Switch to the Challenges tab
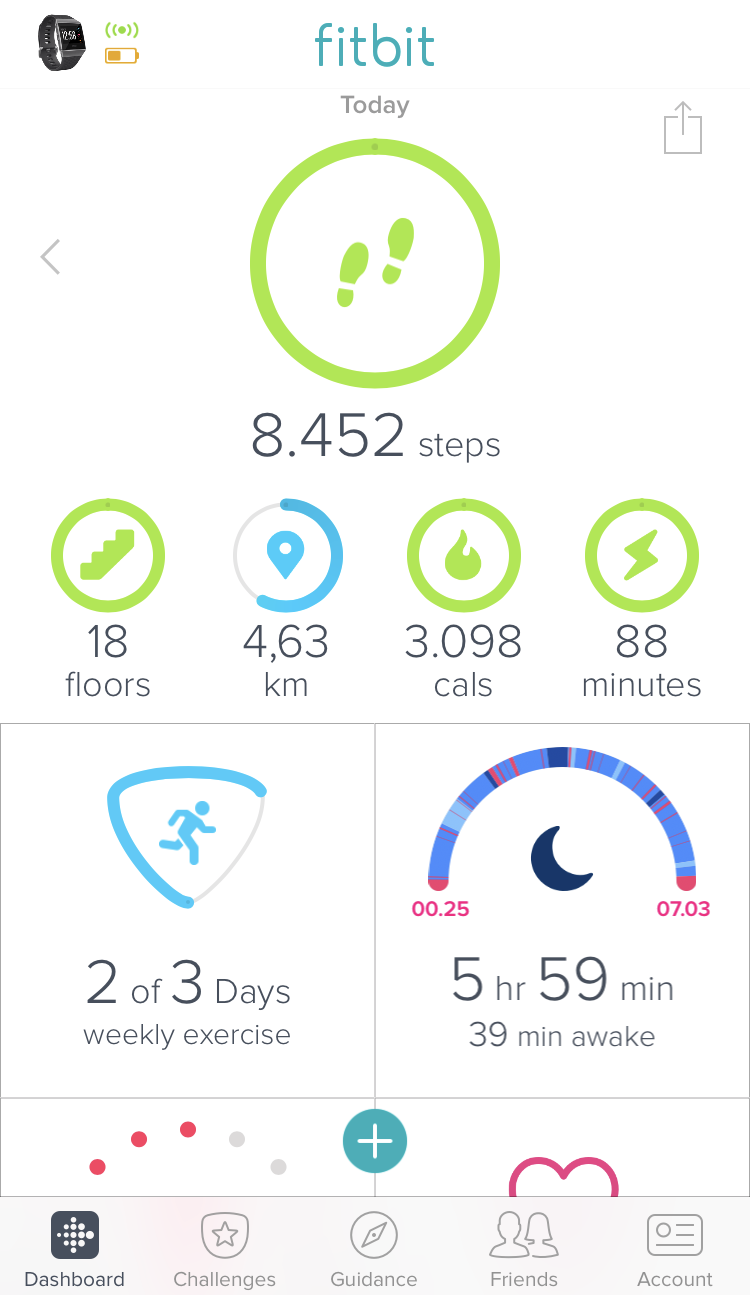Screen dimensions: 750x1295 (224, 1249)
